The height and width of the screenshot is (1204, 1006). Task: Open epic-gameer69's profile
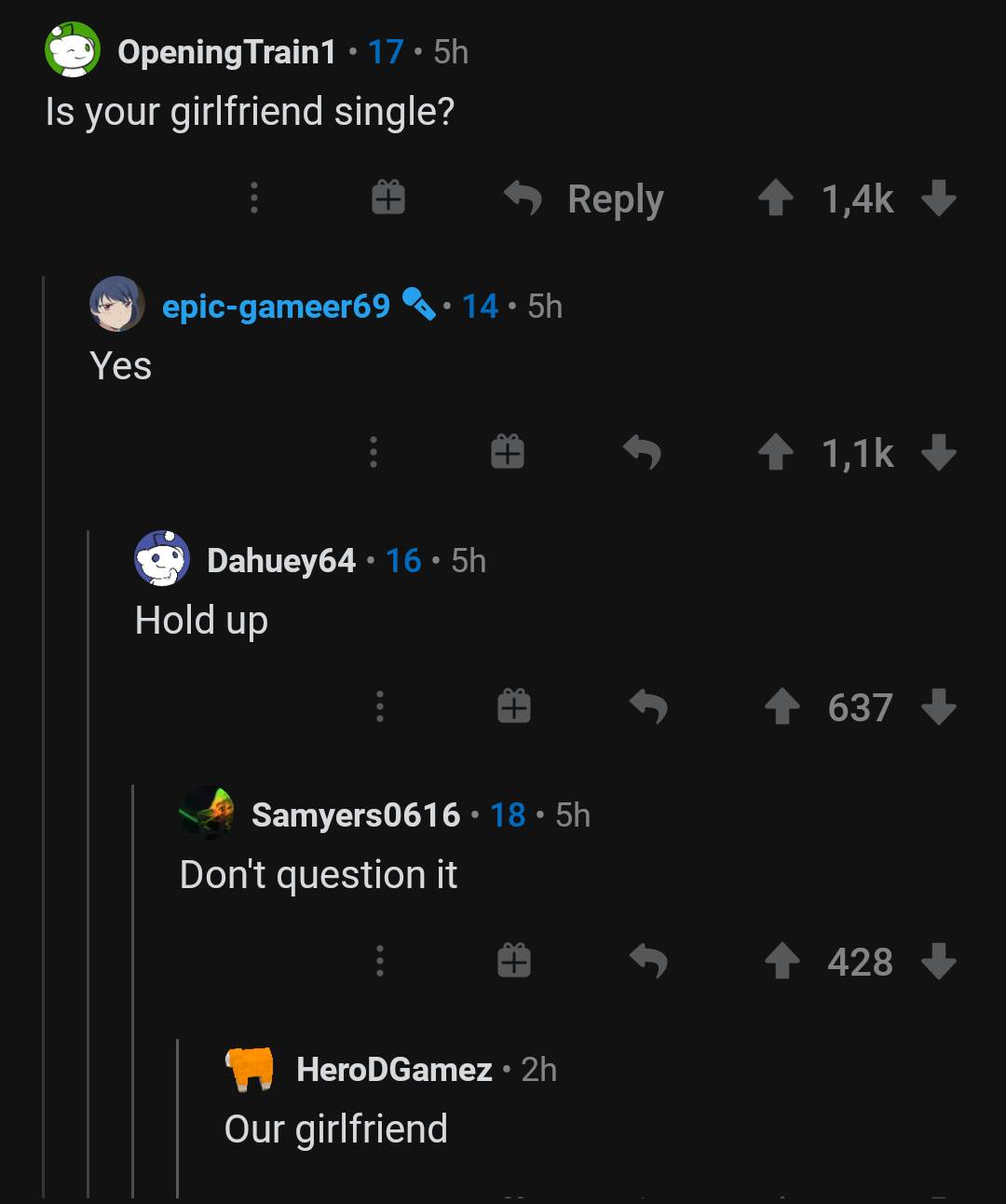coord(276,306)
